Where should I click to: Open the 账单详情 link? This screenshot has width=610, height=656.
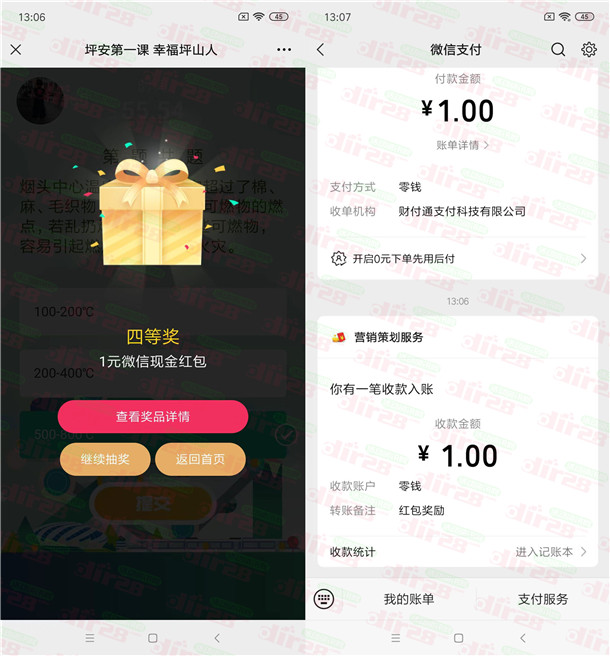point(462,145)
